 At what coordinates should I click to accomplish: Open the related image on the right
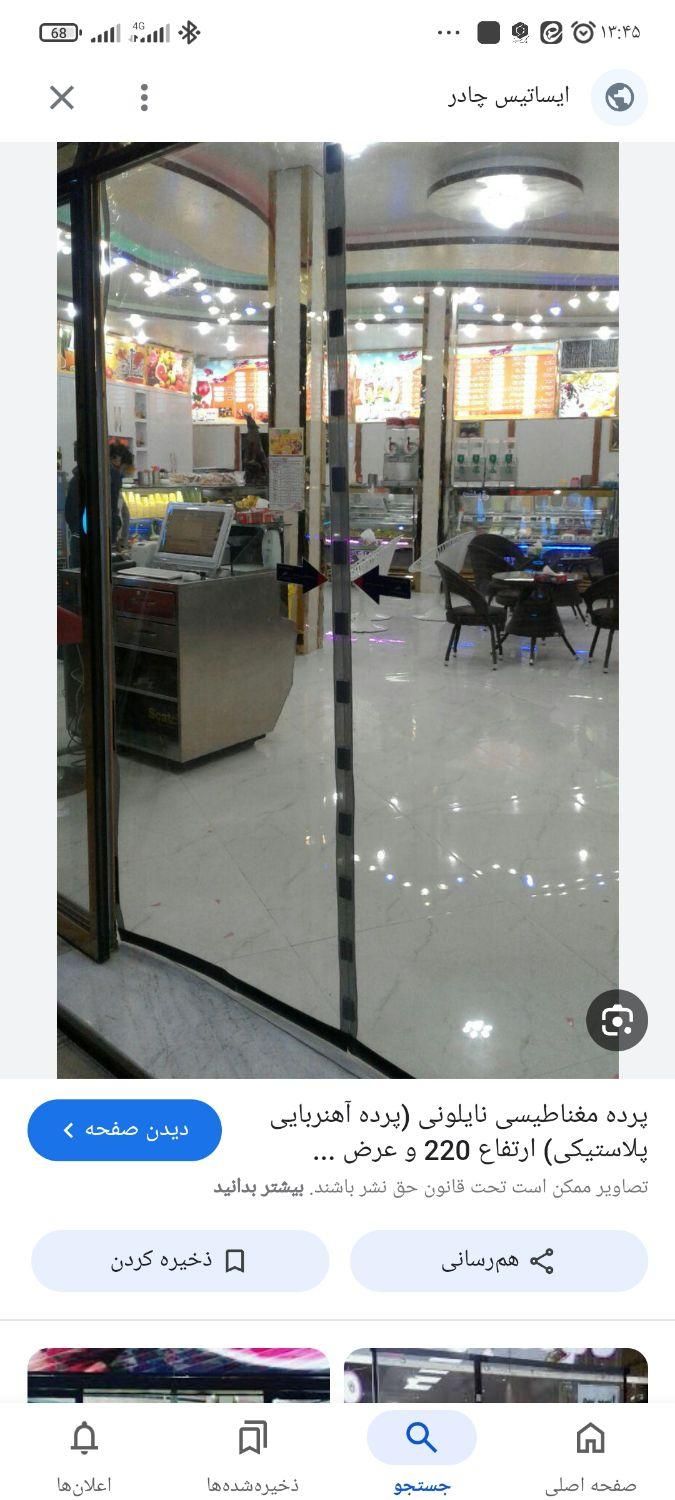[496, 1375]
